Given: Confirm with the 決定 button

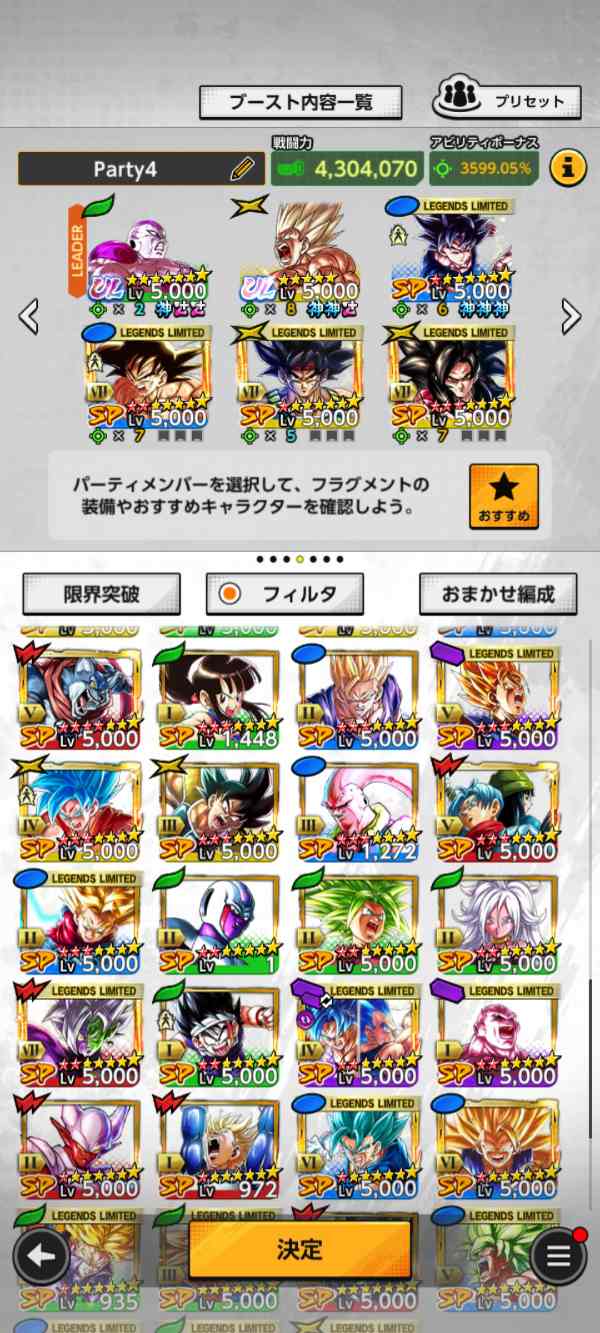Looking at the screenshot, I should point(300,1249).
